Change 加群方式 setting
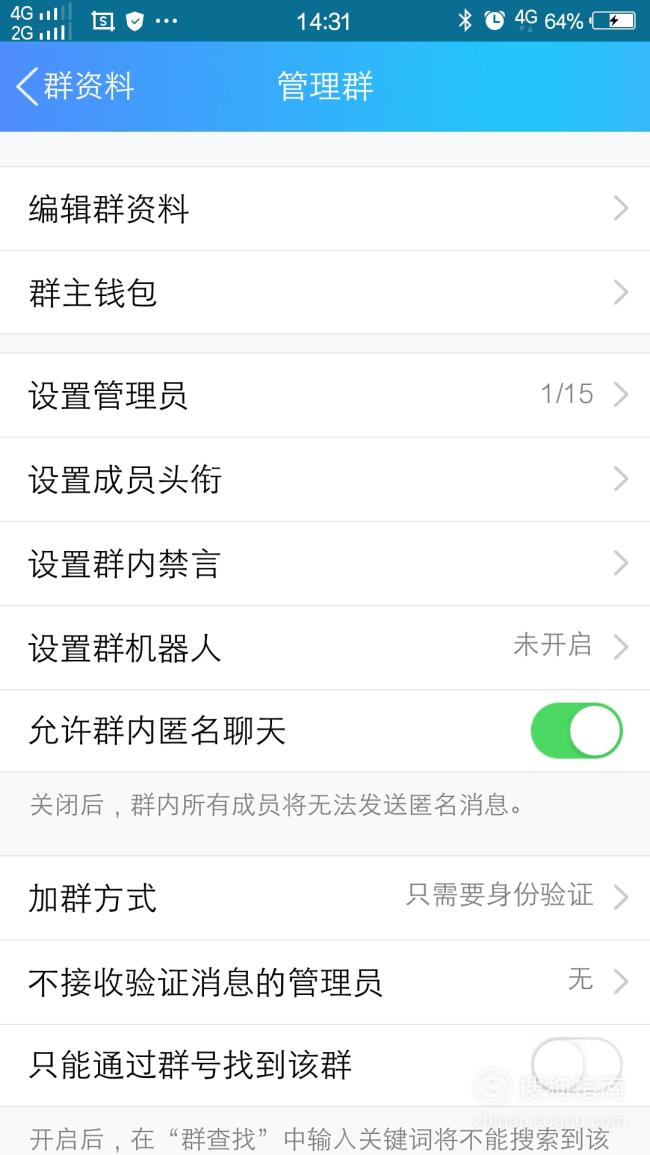Viewport: 650px width, 1155px height. pos(325,898)
